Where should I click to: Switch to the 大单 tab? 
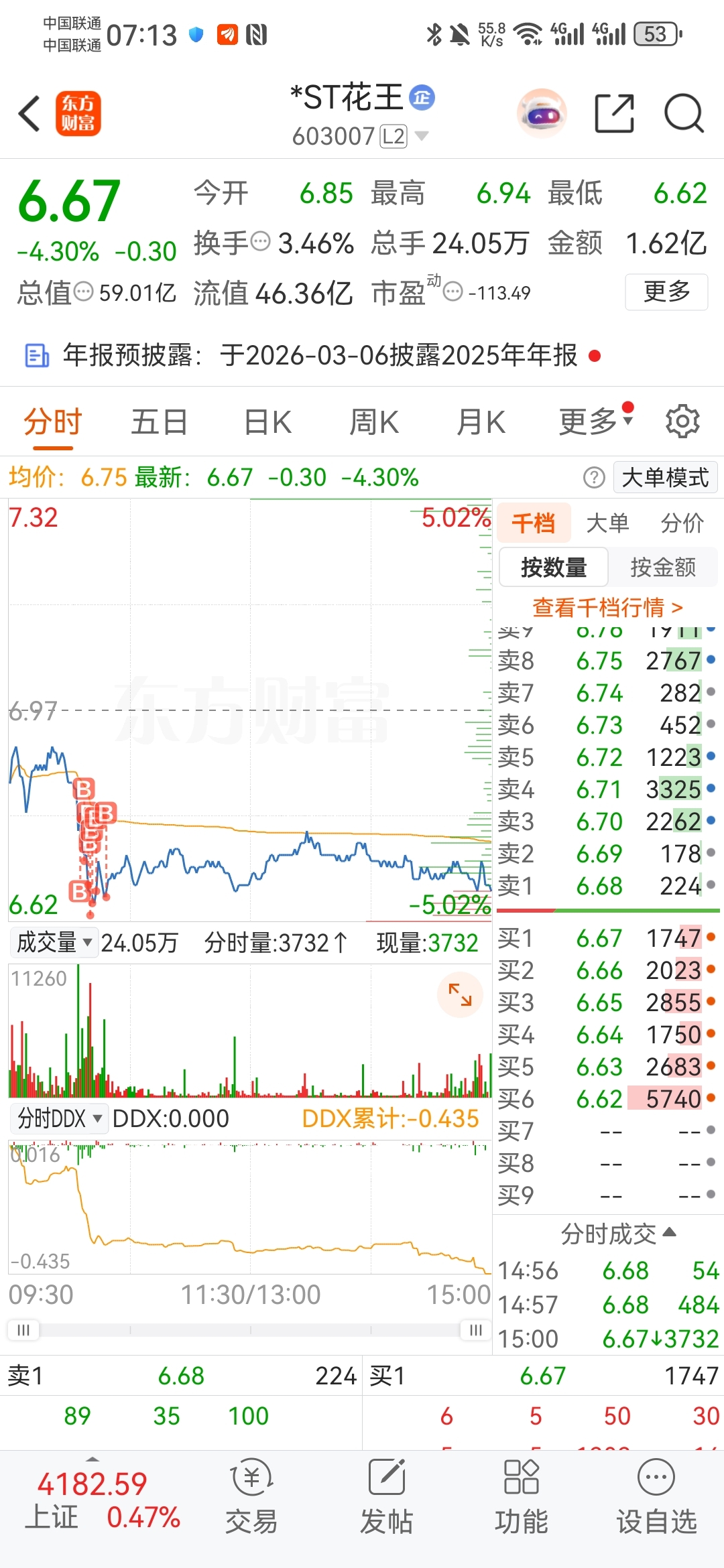tap(607, 523)
